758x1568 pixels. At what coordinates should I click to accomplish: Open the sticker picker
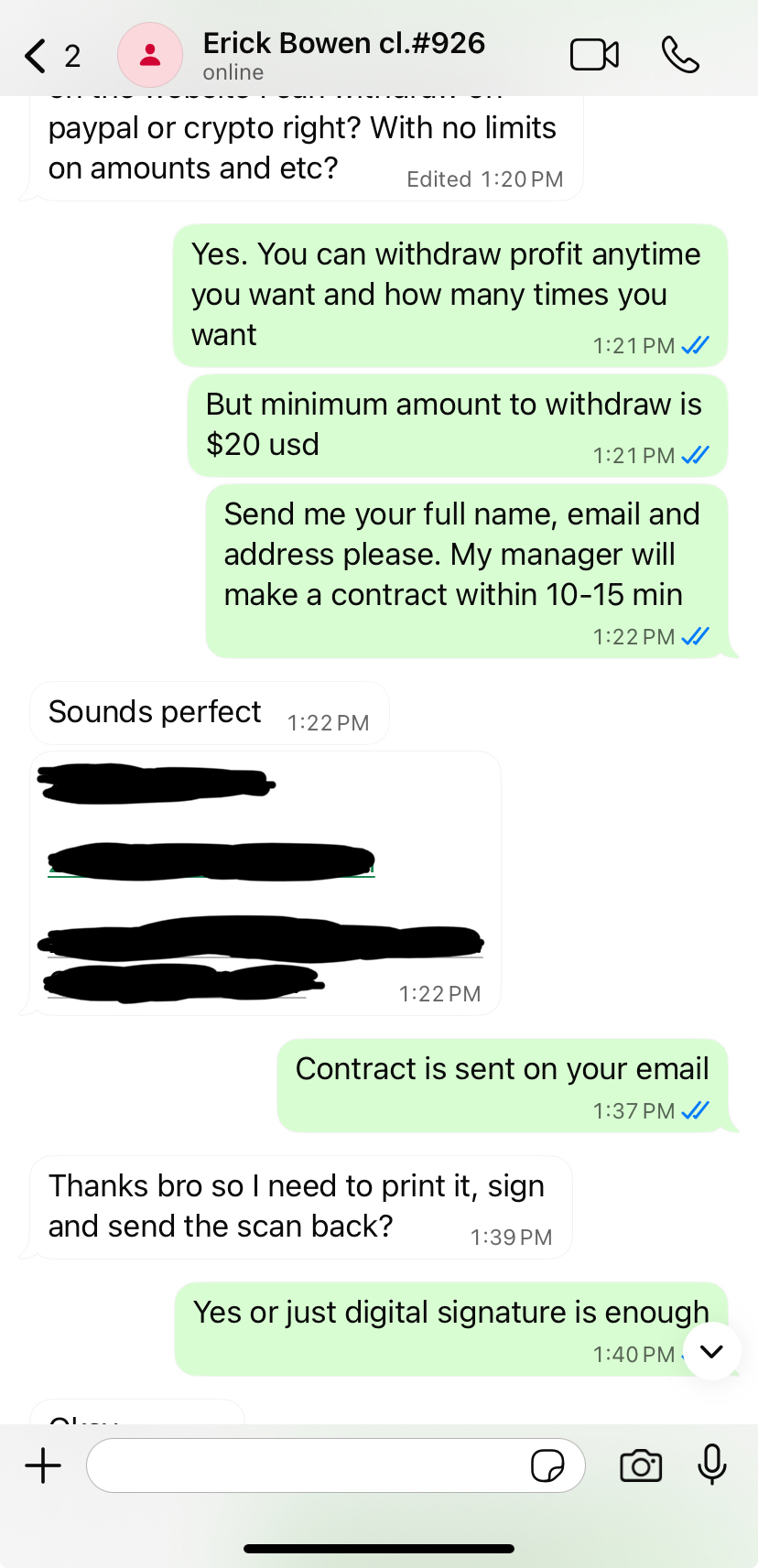coord(547,1465)
